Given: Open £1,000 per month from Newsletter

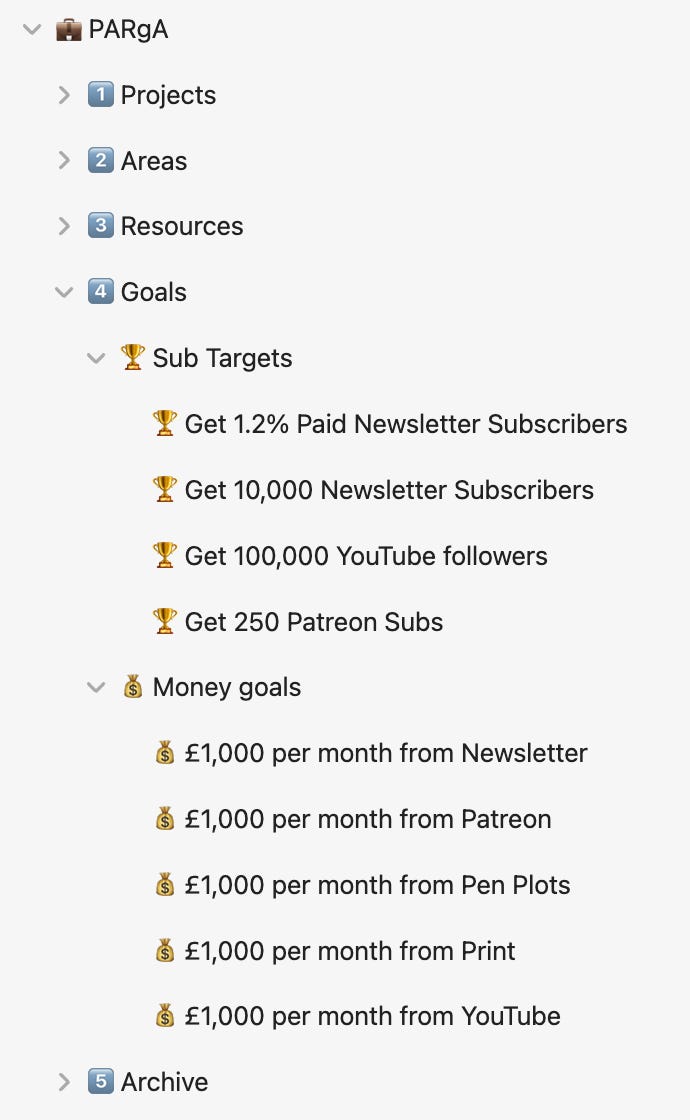Looking at the screenshot, I should [385, 753].
